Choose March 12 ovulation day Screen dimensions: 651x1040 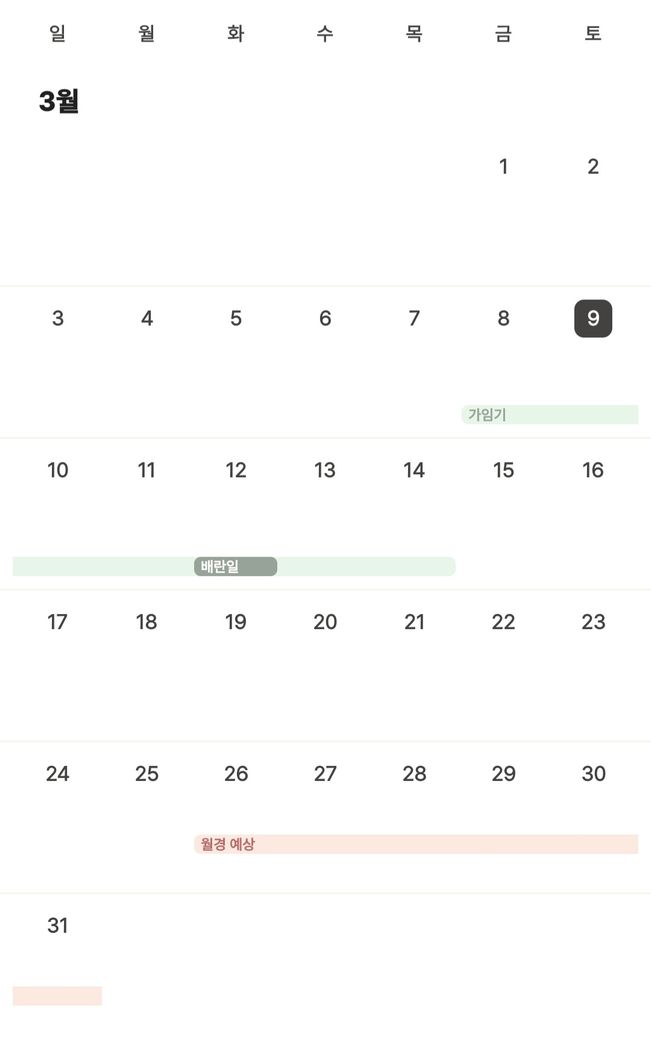(x=235, y=470)
